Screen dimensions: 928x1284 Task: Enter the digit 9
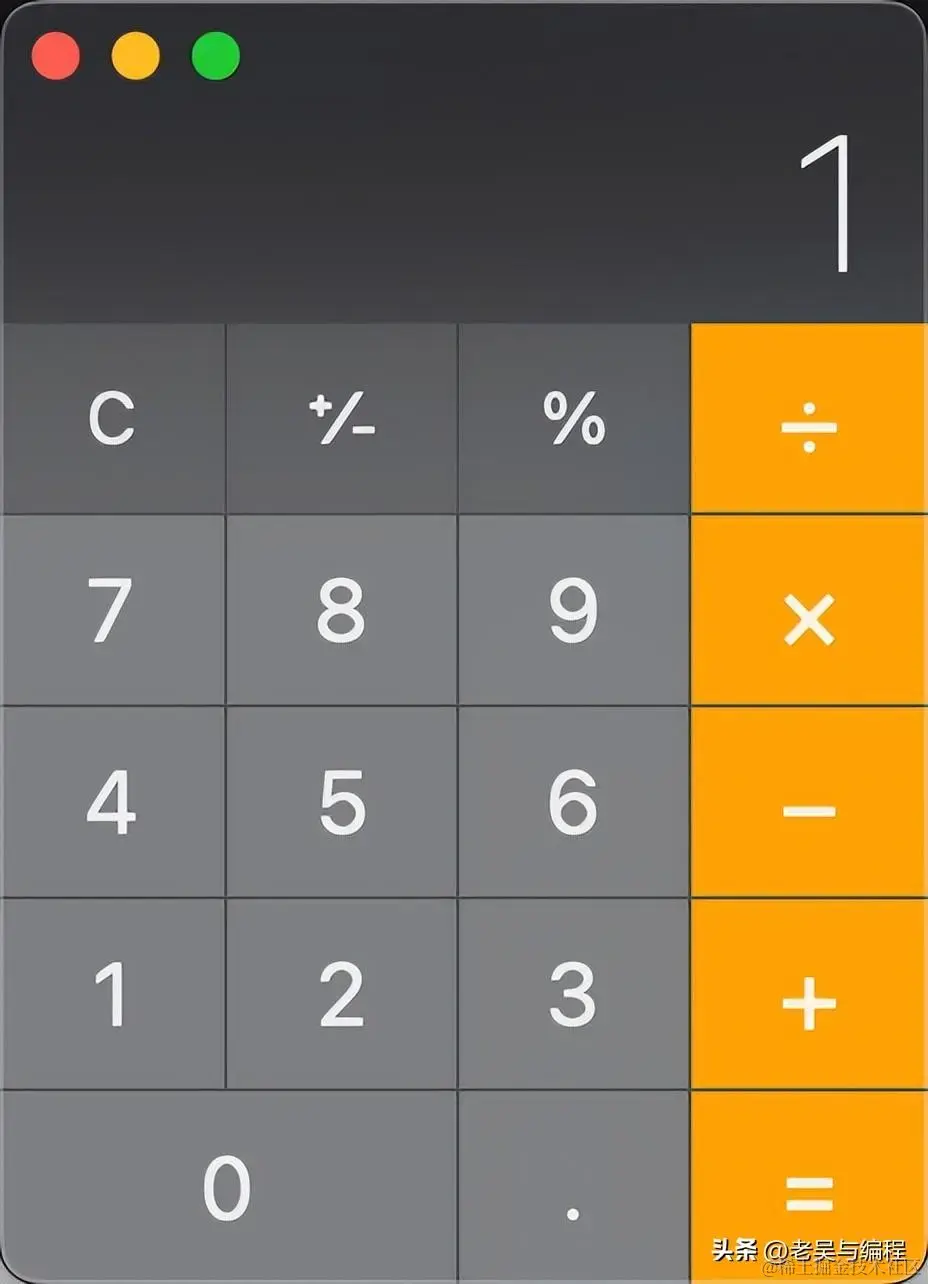(574, 610)
